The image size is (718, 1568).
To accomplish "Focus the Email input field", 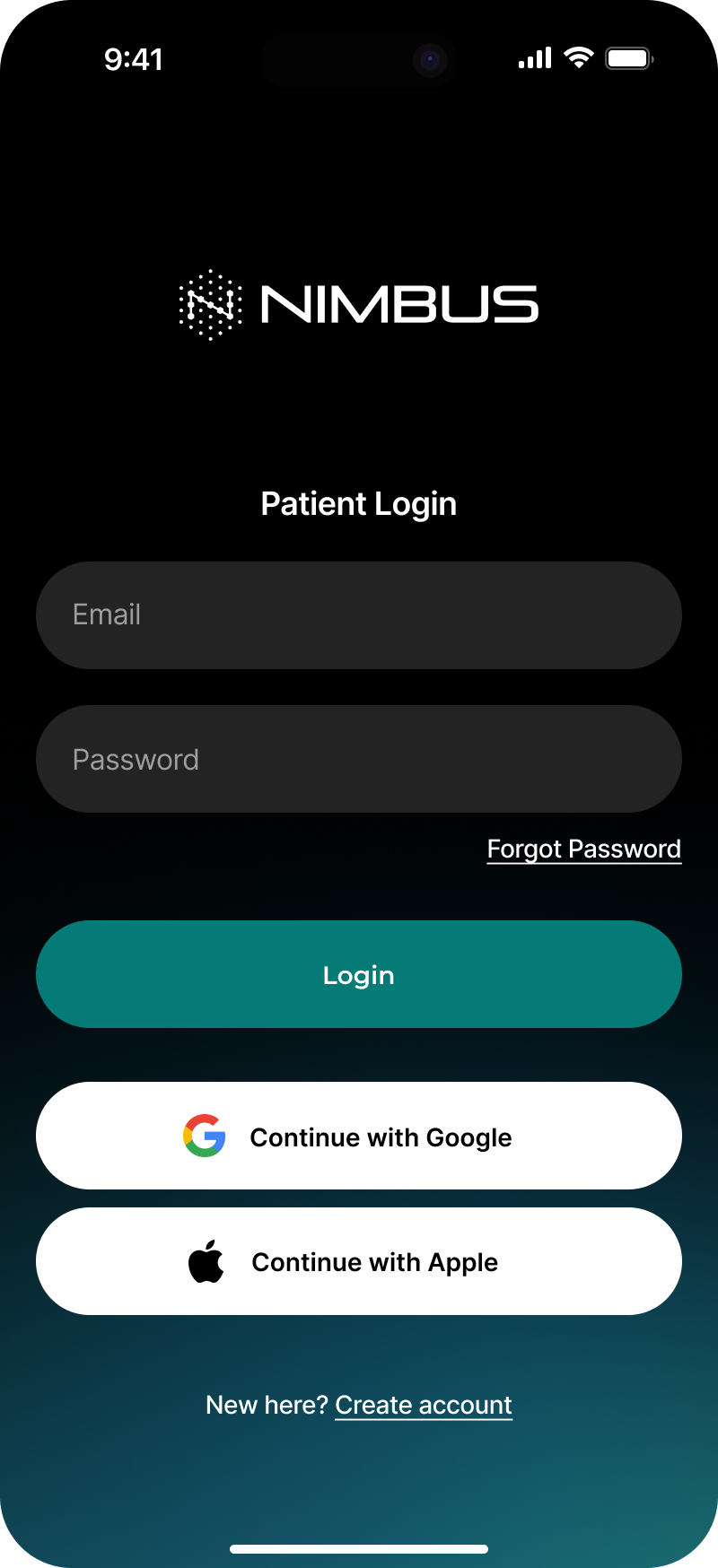I will click(x=359, y=615).
